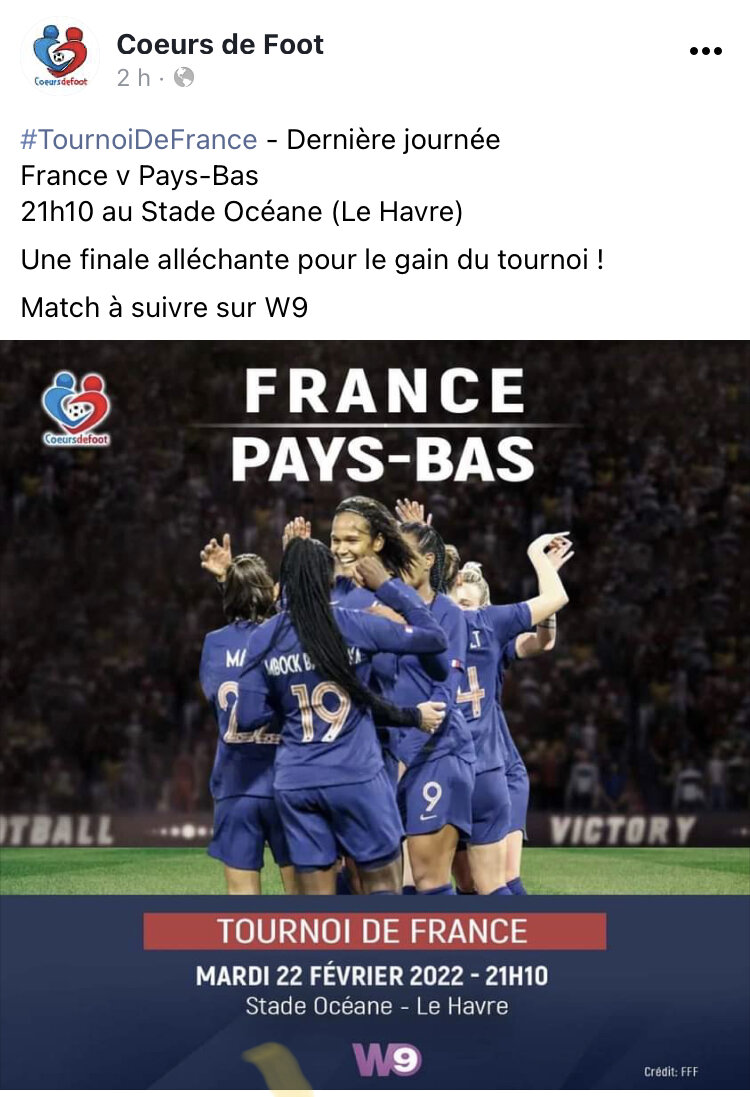Open the Coeurs de Foot page name
This screenshot has width=750, height=1097.
coord(220,44)
